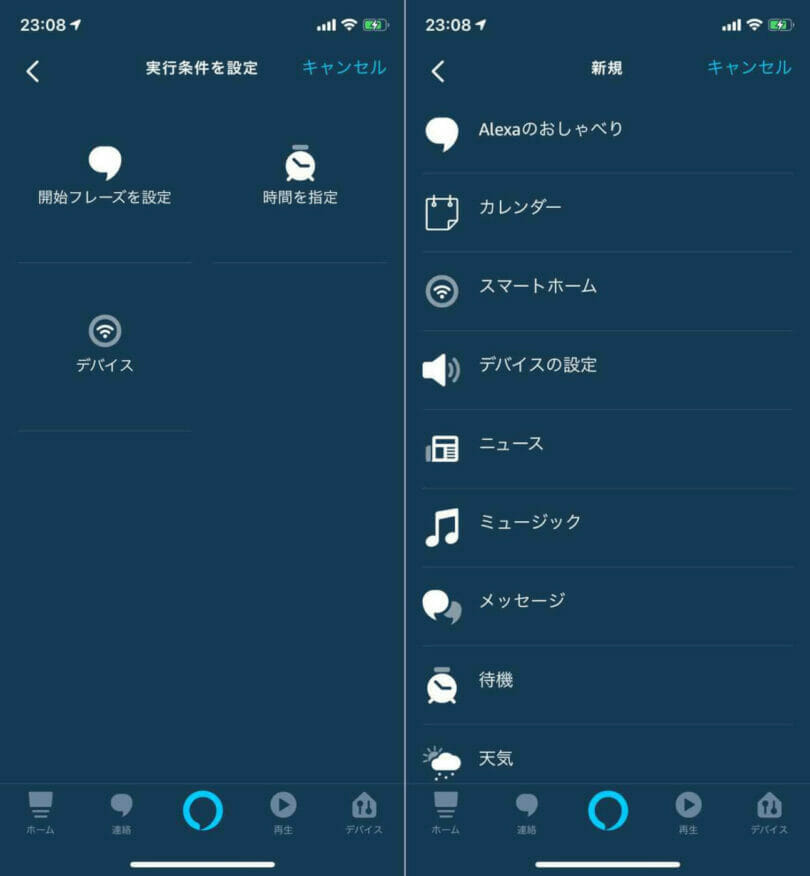Tap キャンセル on the 新規 screen
The width and height of the screenshot is (810, 876).
click(x=748, y=68)
